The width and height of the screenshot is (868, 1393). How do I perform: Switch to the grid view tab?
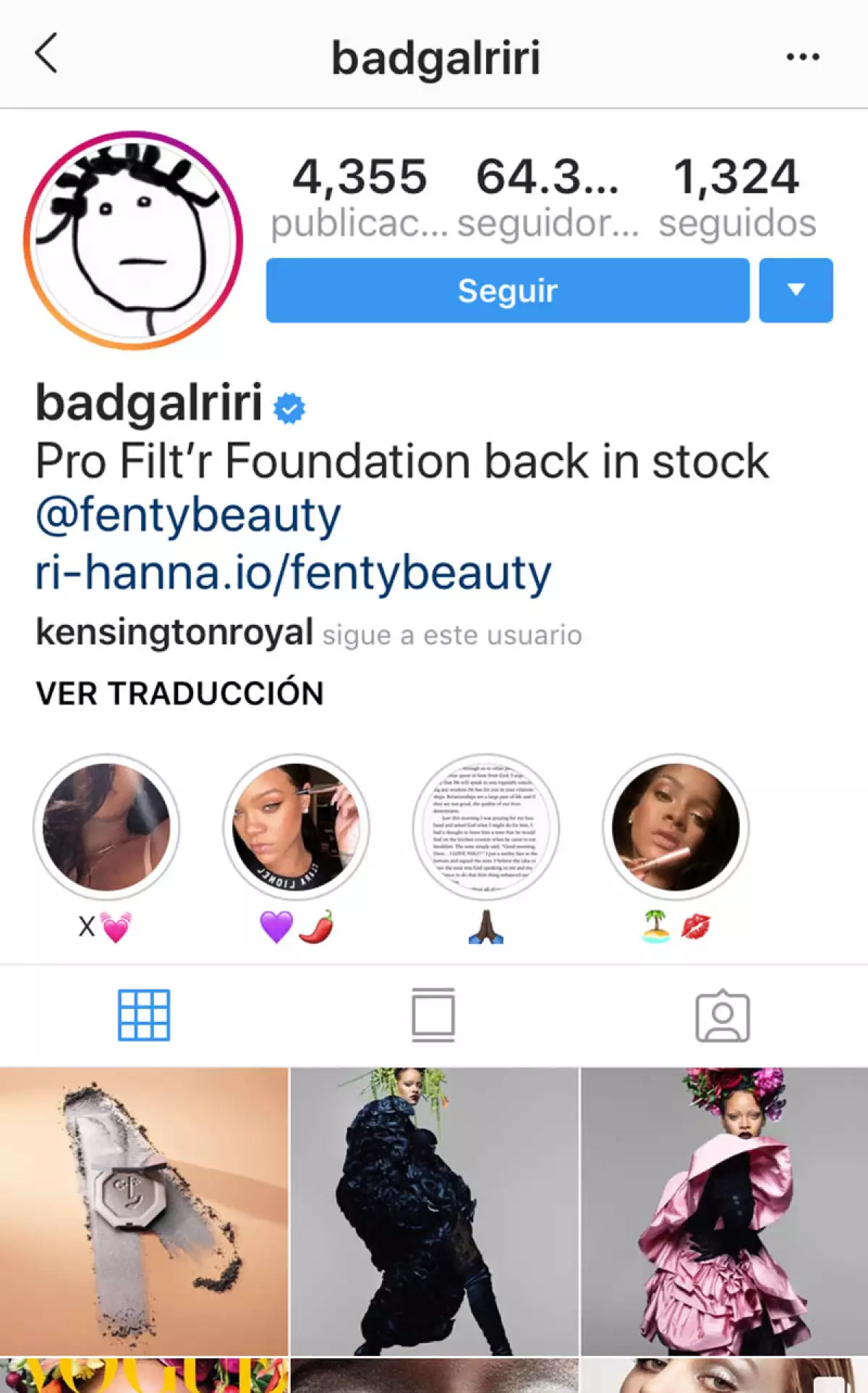pyautogui.click(x=144, y=1015)
